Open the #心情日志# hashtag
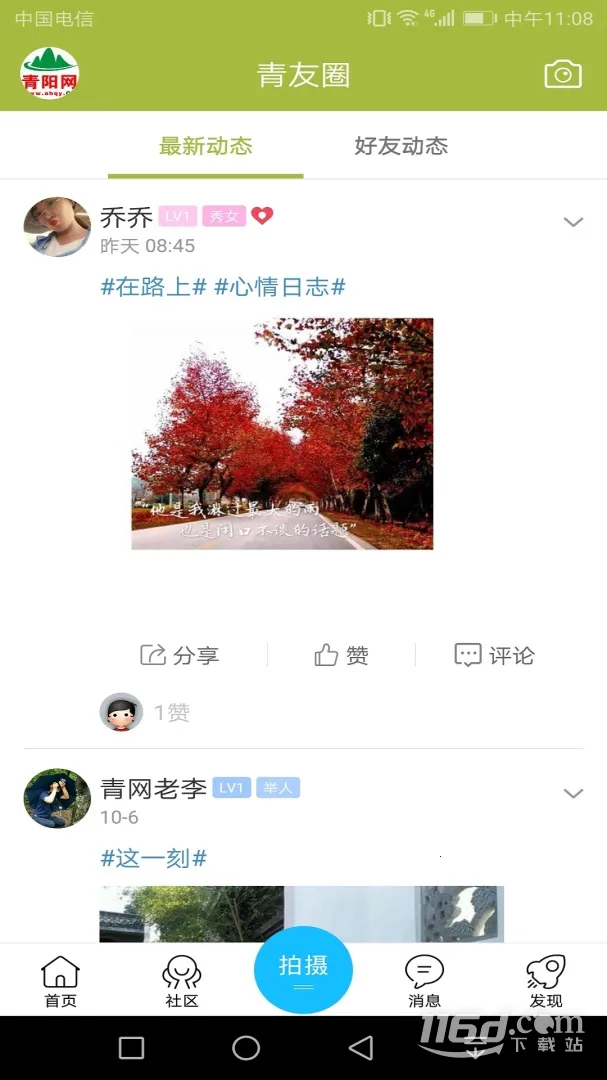 click(x=280, y=287)
